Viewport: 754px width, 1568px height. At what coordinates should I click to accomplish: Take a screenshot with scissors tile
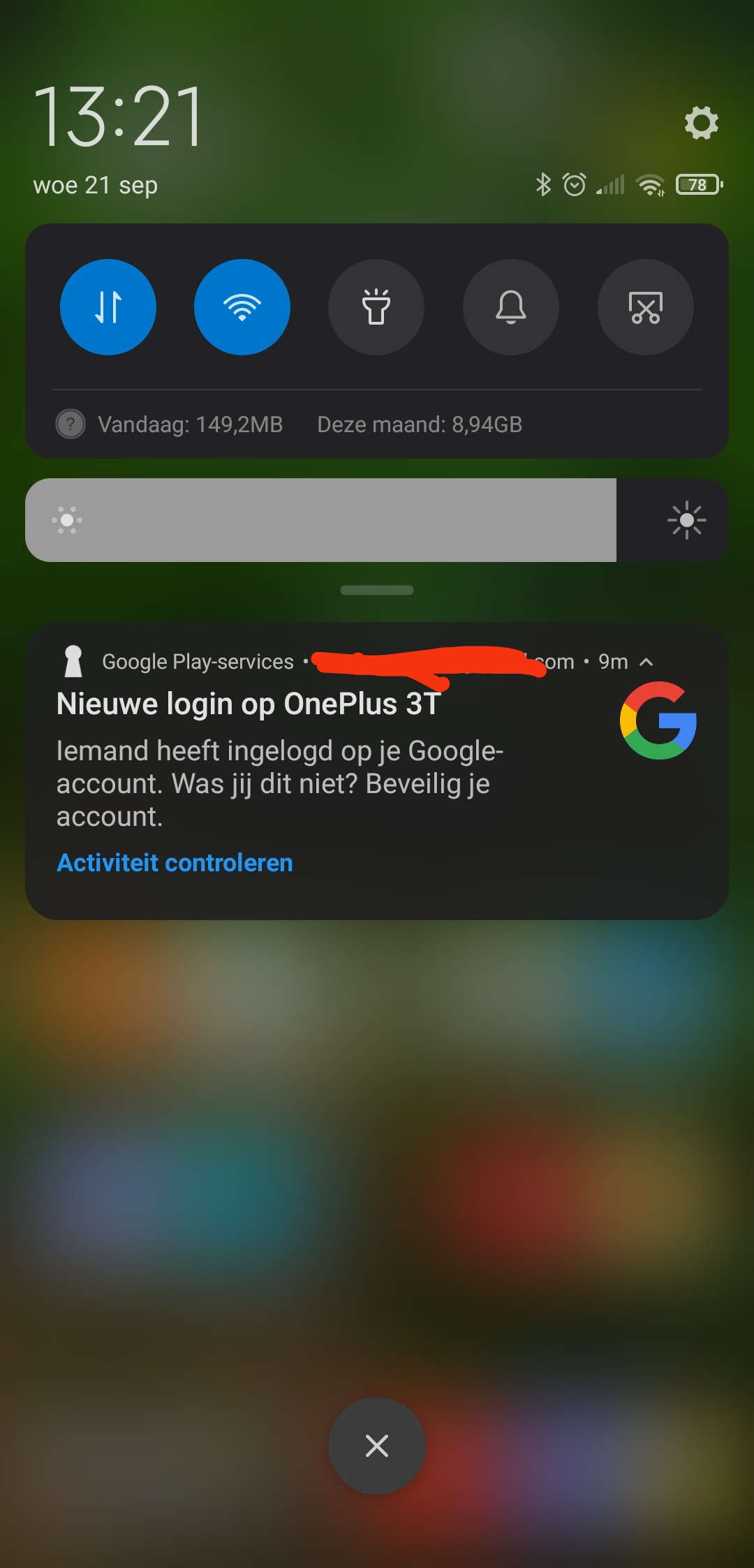[x=646, y=307]
